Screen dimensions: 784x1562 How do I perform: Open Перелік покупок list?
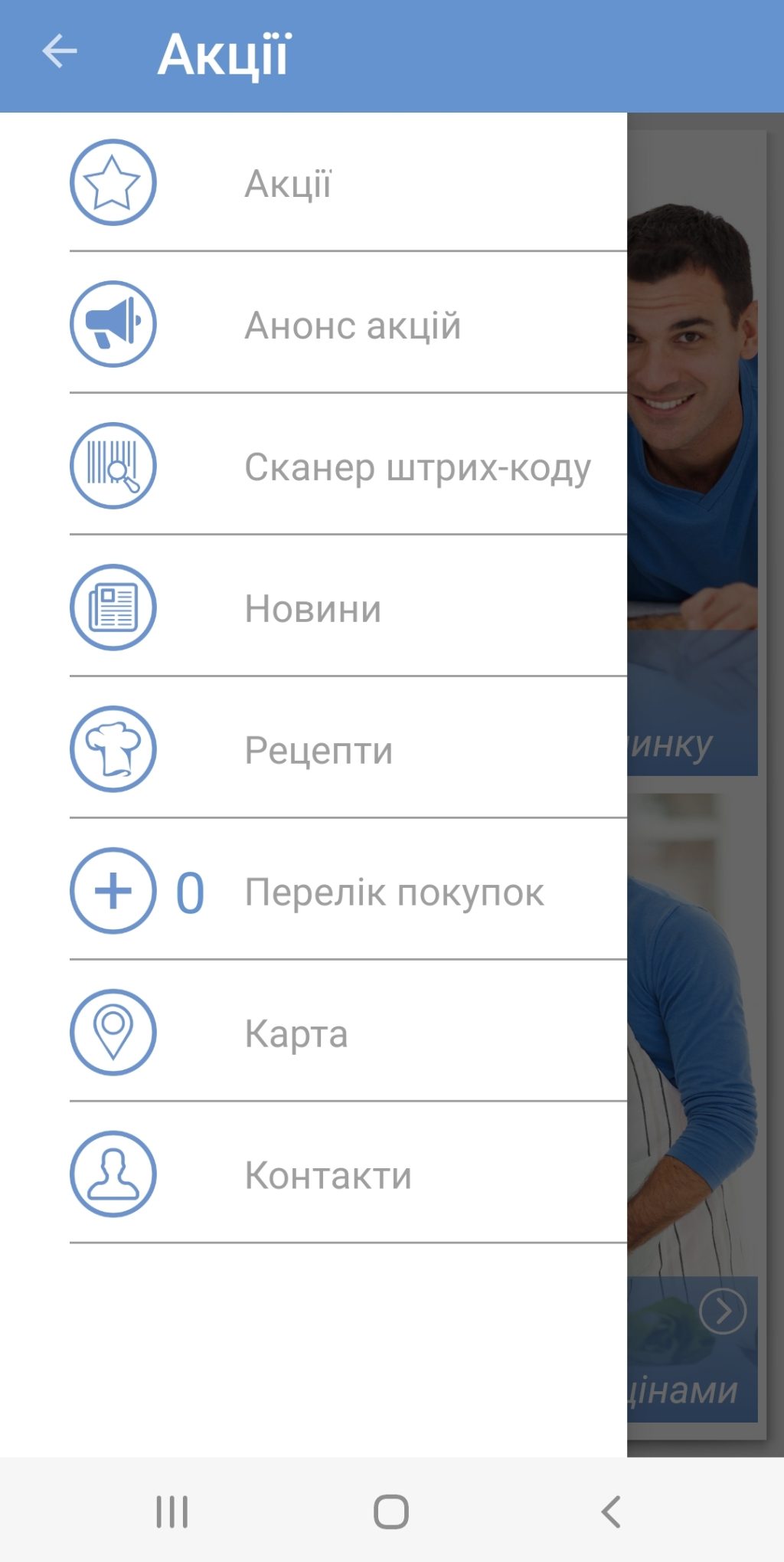point(394,892)
